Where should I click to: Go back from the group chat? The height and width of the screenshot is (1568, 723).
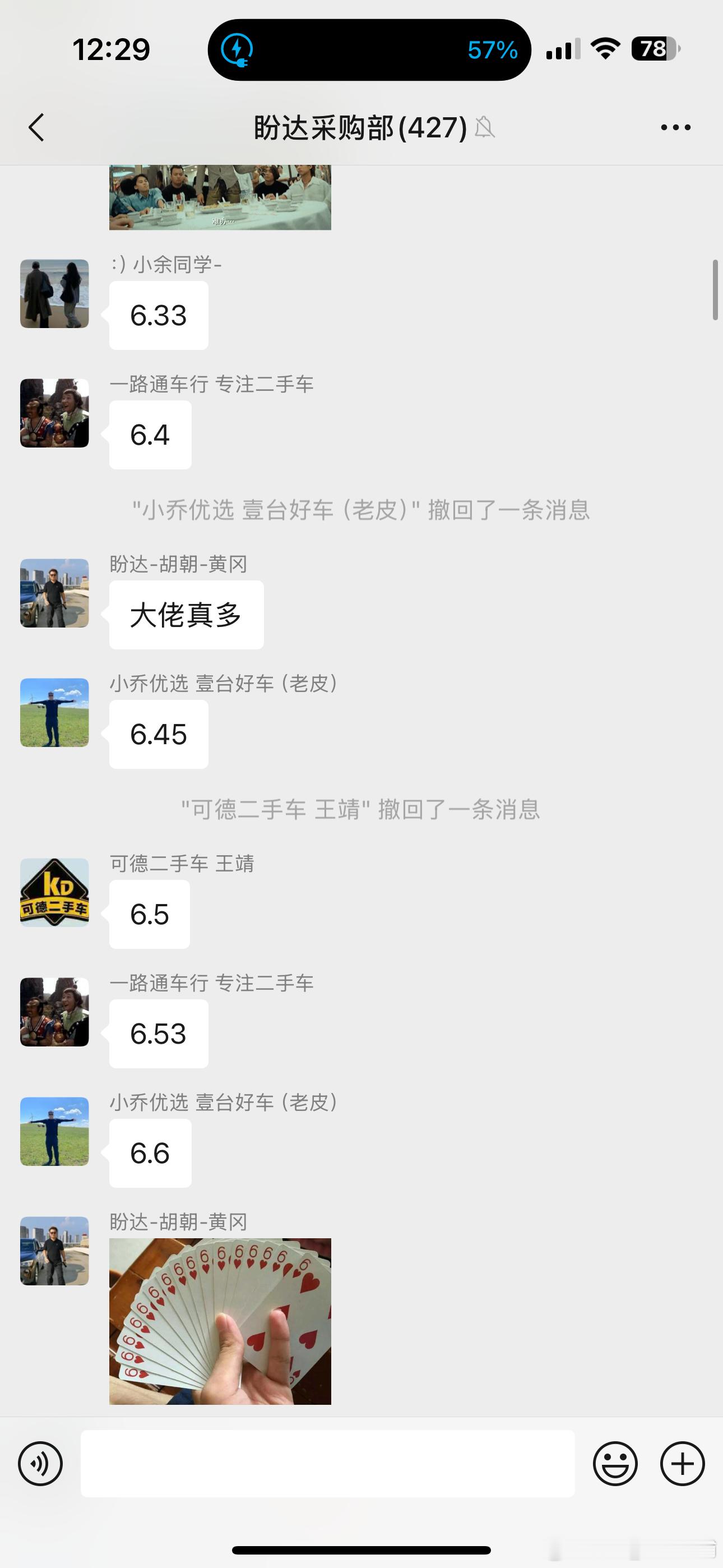pos(36,127)
